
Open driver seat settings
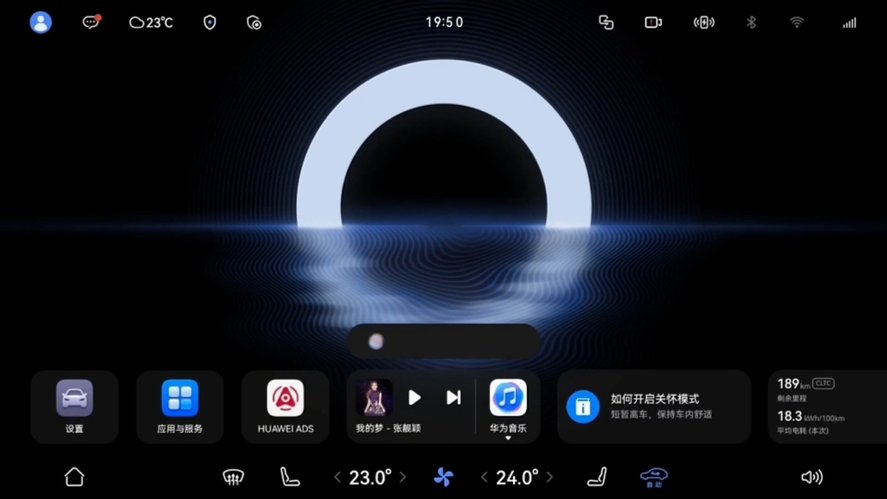click(290, 477)
